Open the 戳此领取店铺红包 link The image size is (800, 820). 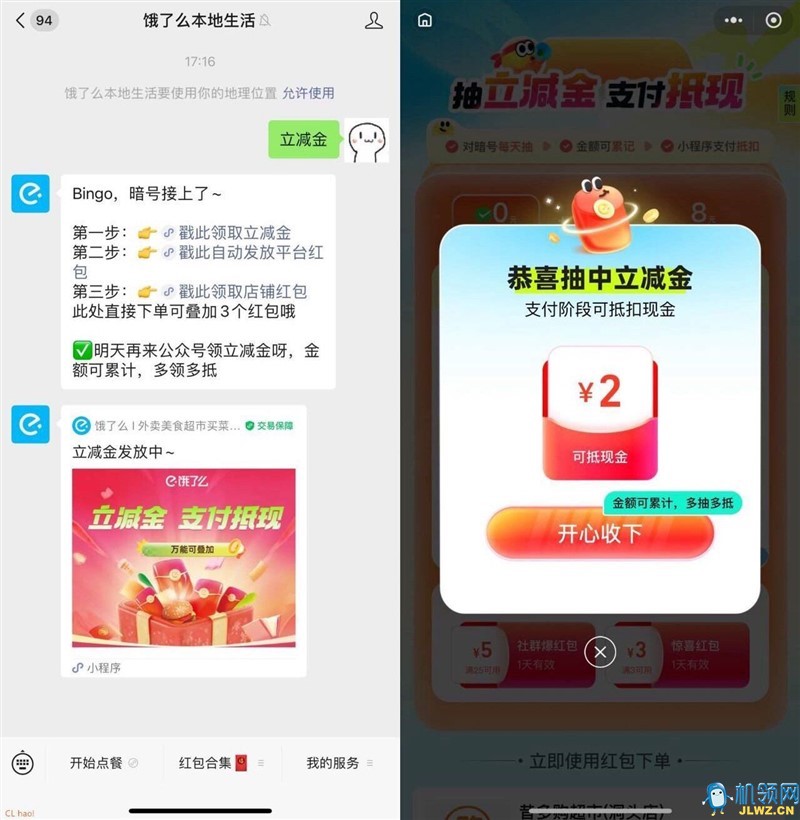click(242, 292)
